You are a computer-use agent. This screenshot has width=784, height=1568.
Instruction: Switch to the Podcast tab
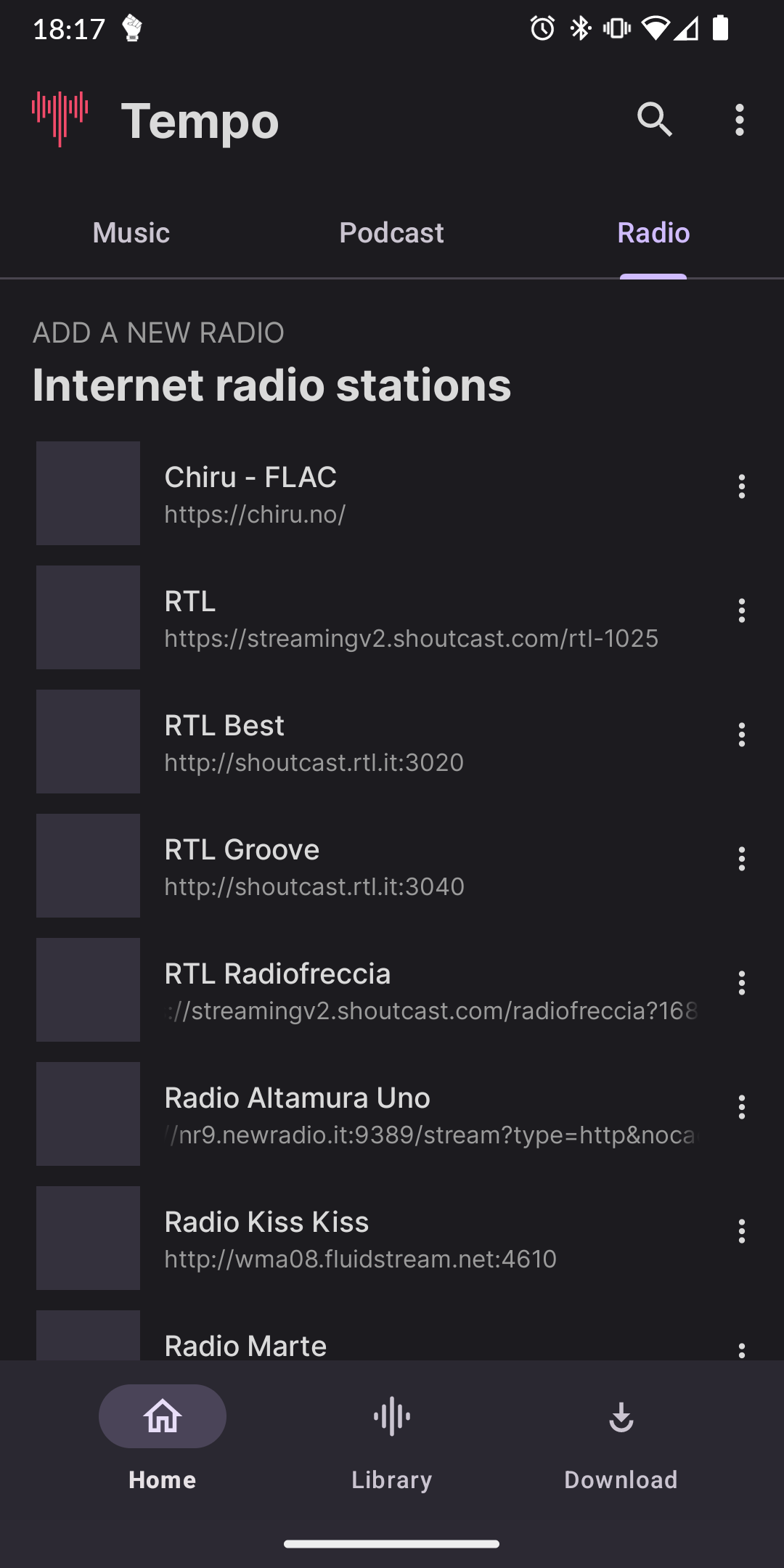391,233
